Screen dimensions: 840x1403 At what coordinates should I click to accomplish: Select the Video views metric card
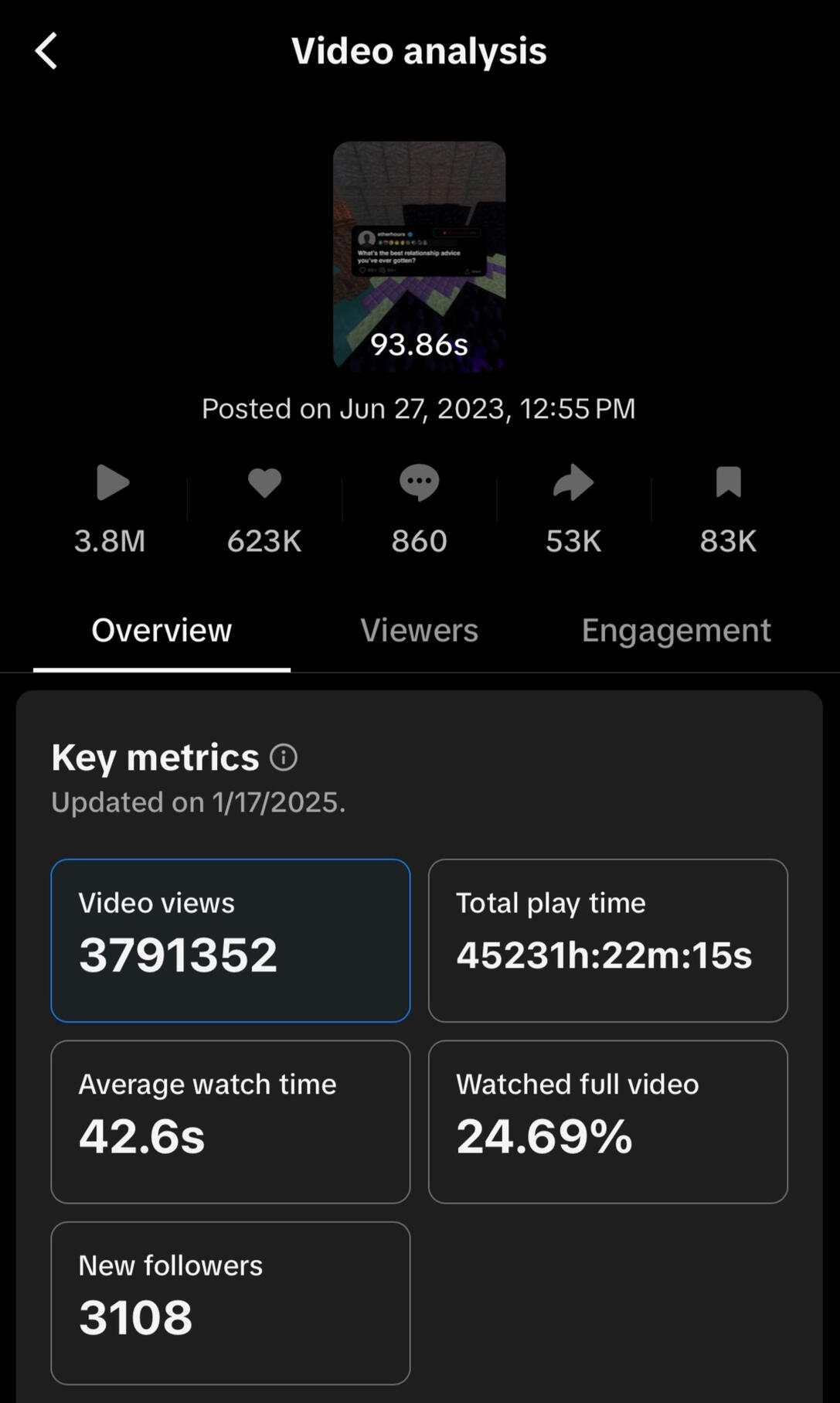pos(230,940)
